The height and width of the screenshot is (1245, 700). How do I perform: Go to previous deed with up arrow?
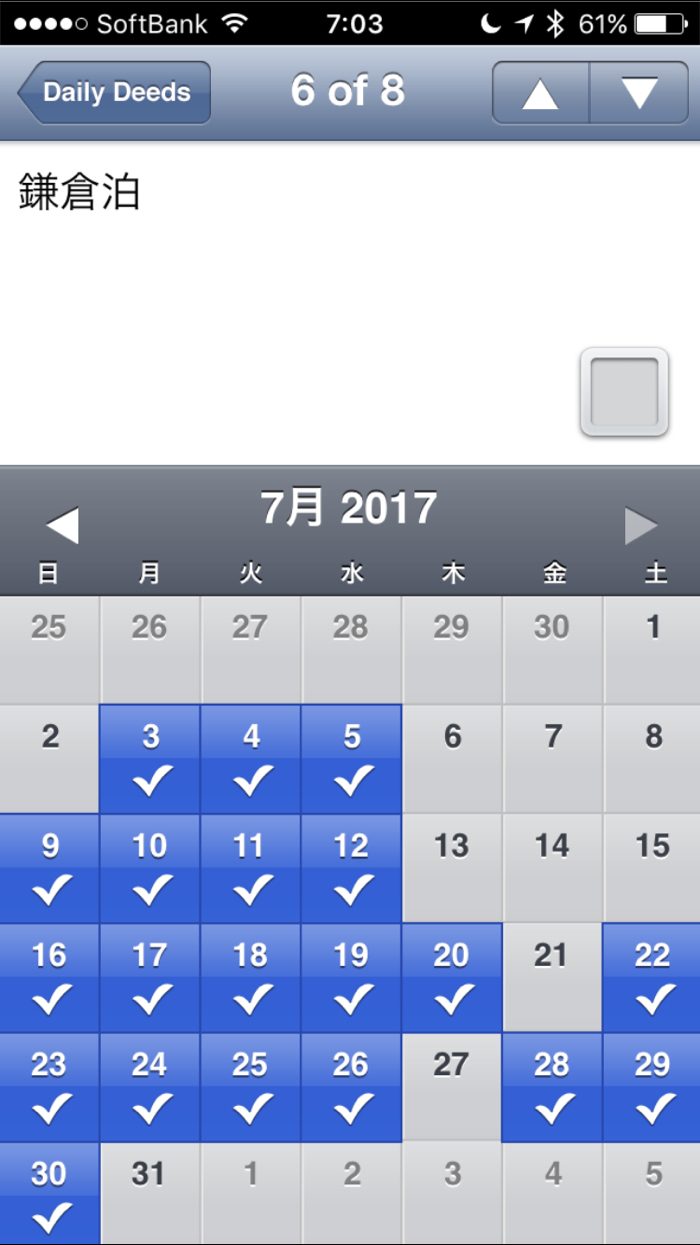click(x=540, y=93)
